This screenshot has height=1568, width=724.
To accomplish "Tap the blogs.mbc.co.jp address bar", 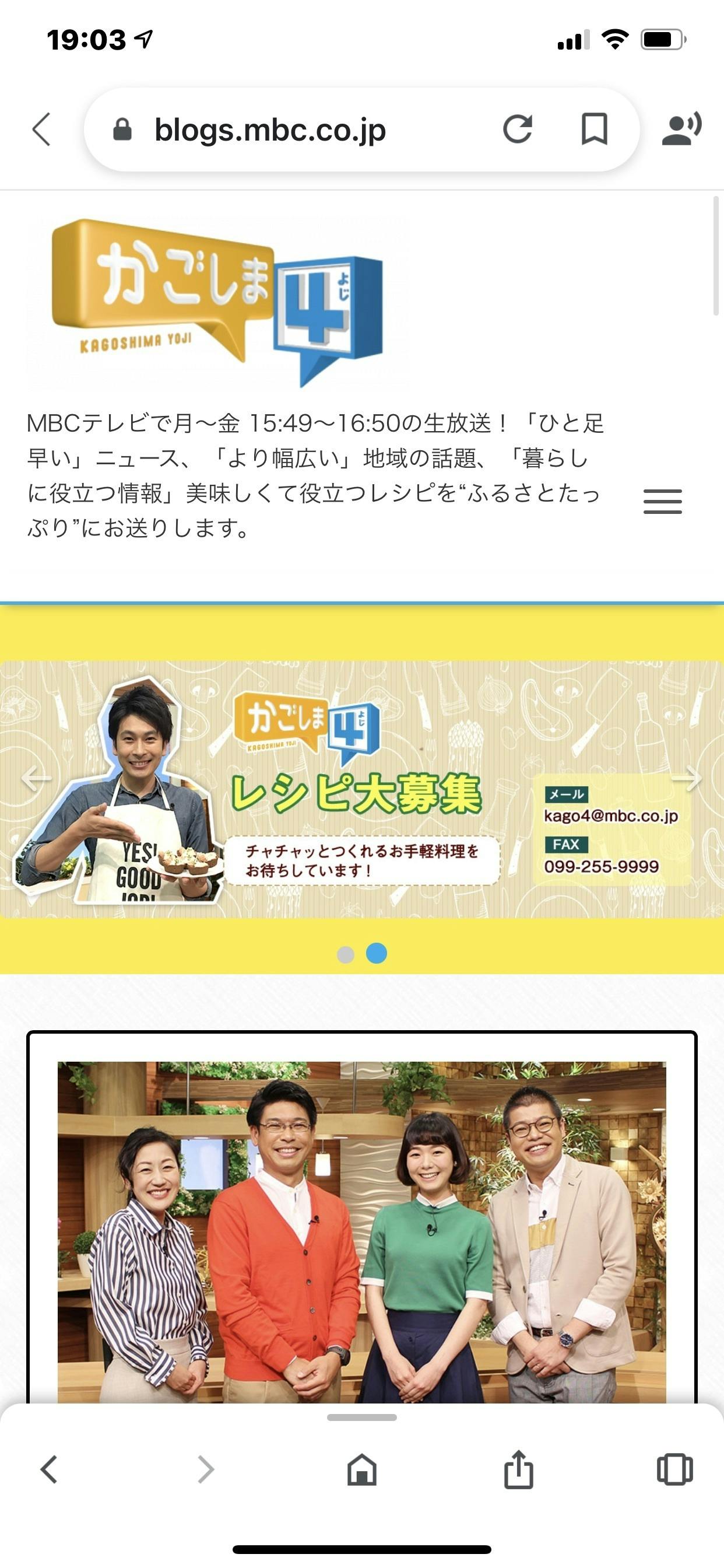I will coord(270,129).
